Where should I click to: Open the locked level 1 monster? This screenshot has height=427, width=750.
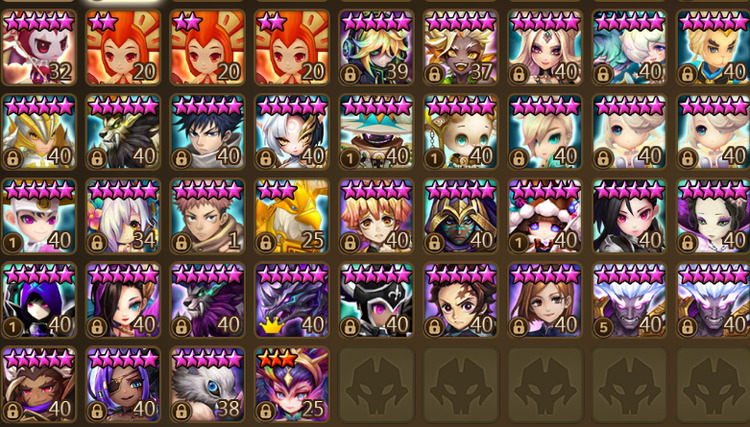pyautogui.click(x=206, y=216)
